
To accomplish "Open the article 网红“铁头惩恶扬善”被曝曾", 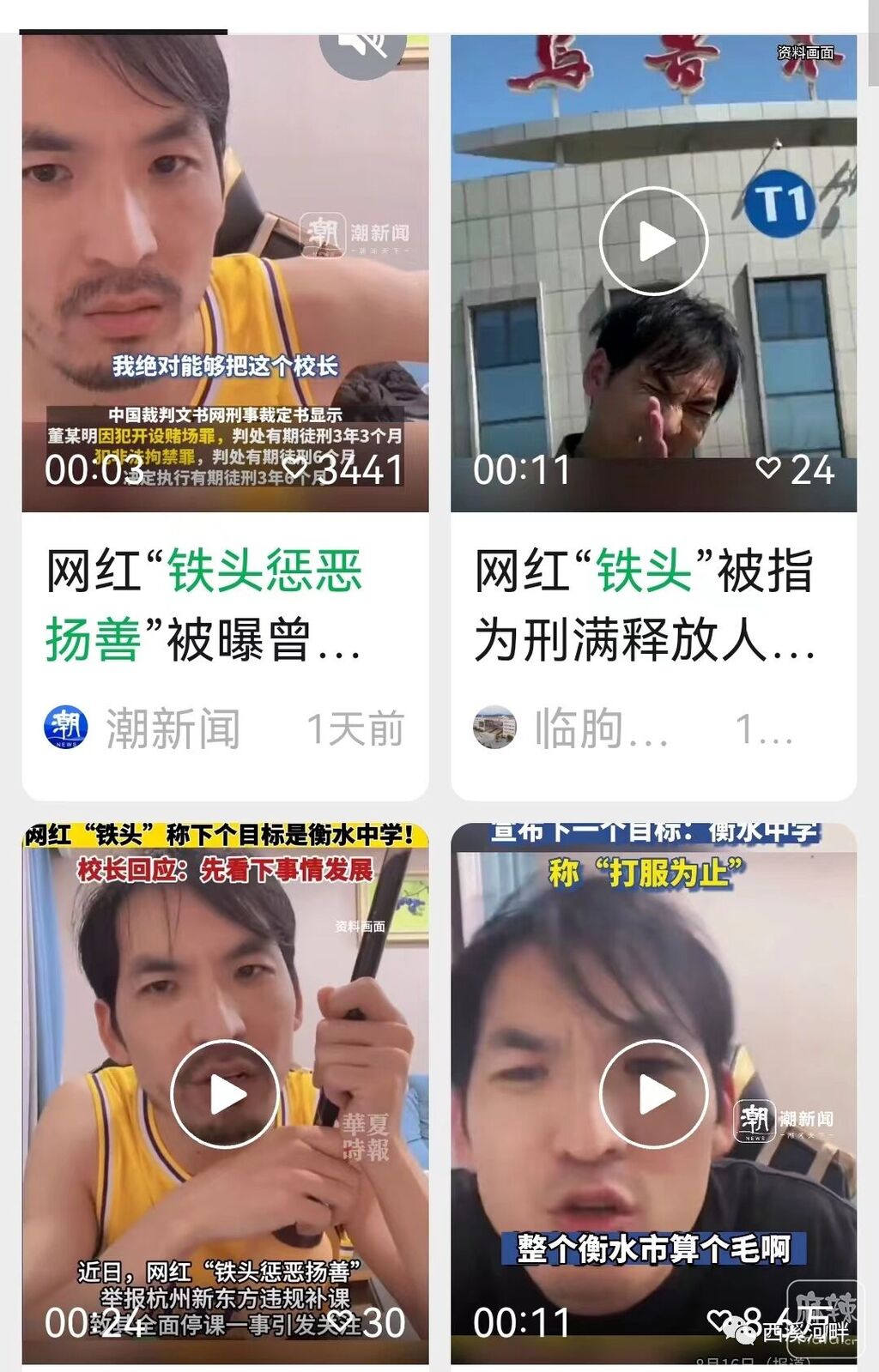I will 204,605.
